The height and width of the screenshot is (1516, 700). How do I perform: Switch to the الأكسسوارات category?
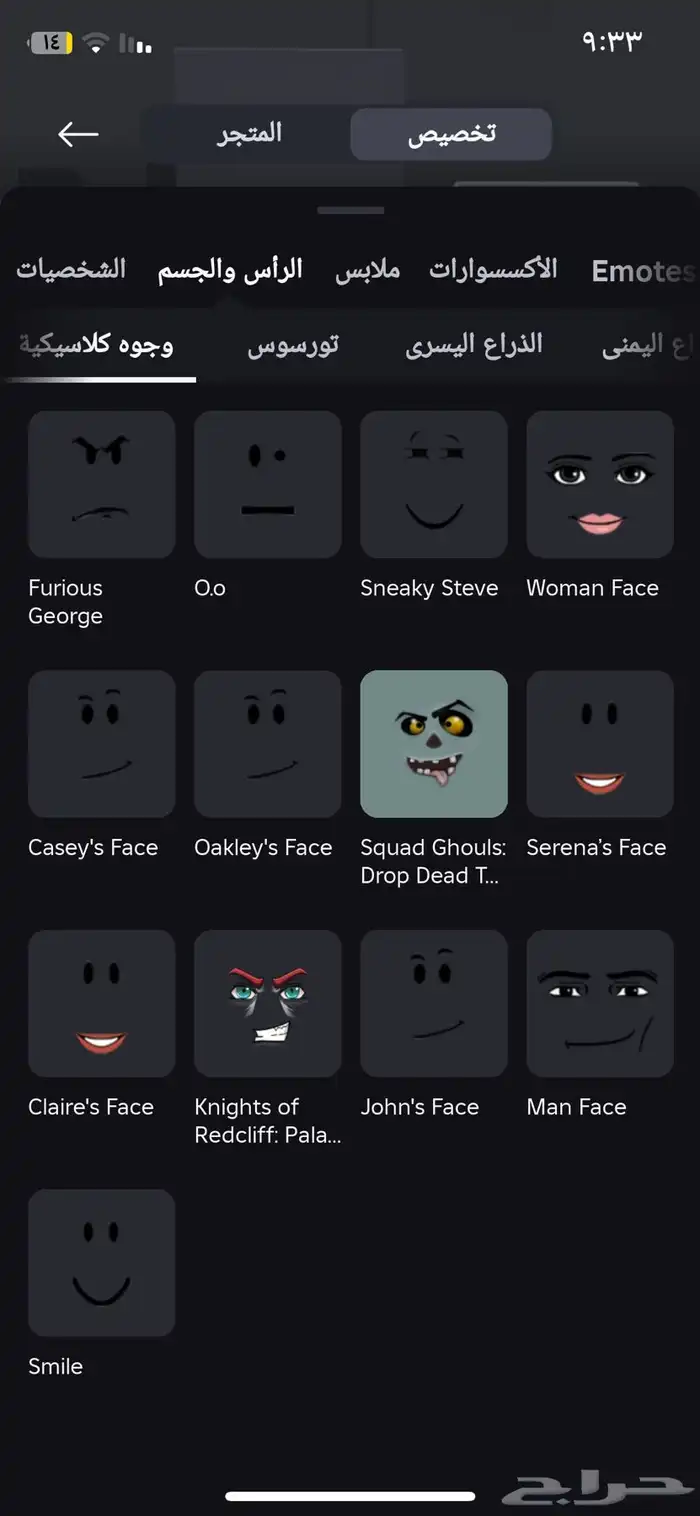click(x=493, y=270)
